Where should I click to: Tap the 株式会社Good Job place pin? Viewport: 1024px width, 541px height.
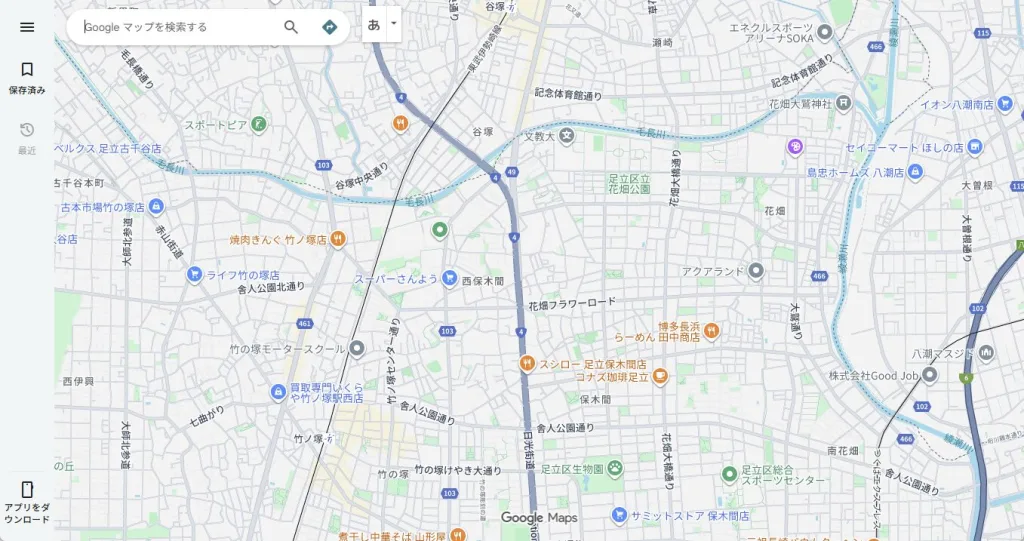tap(929, 375)
